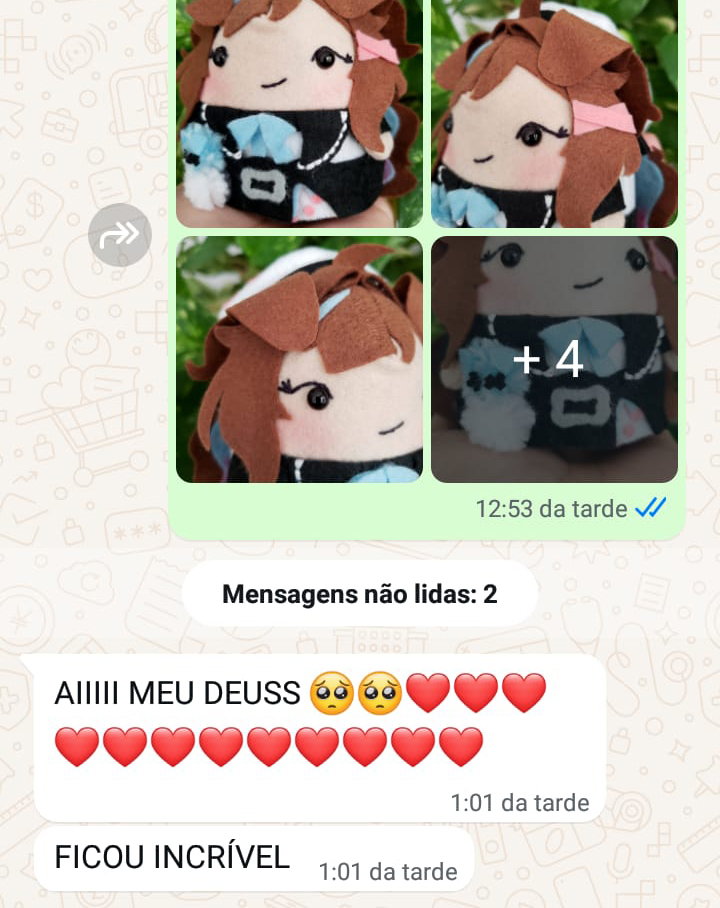Click the forward arrow icon beside the images

[x=119, y=234]
